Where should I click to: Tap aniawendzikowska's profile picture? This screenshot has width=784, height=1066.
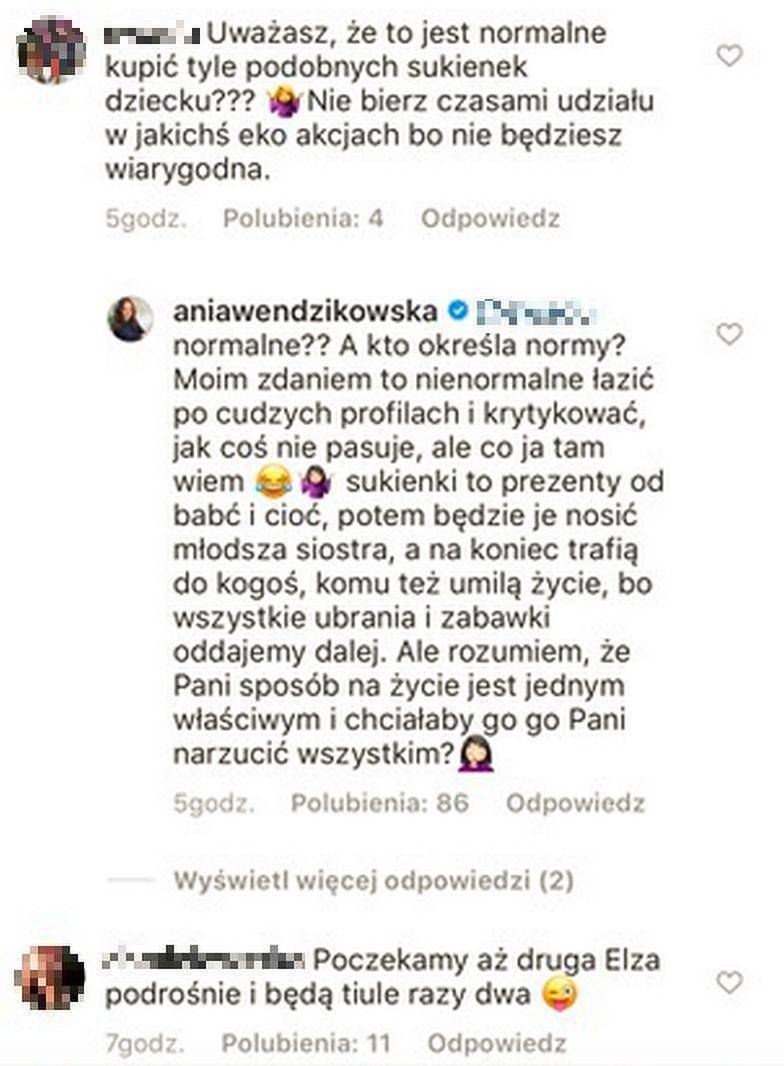[131, 319]
